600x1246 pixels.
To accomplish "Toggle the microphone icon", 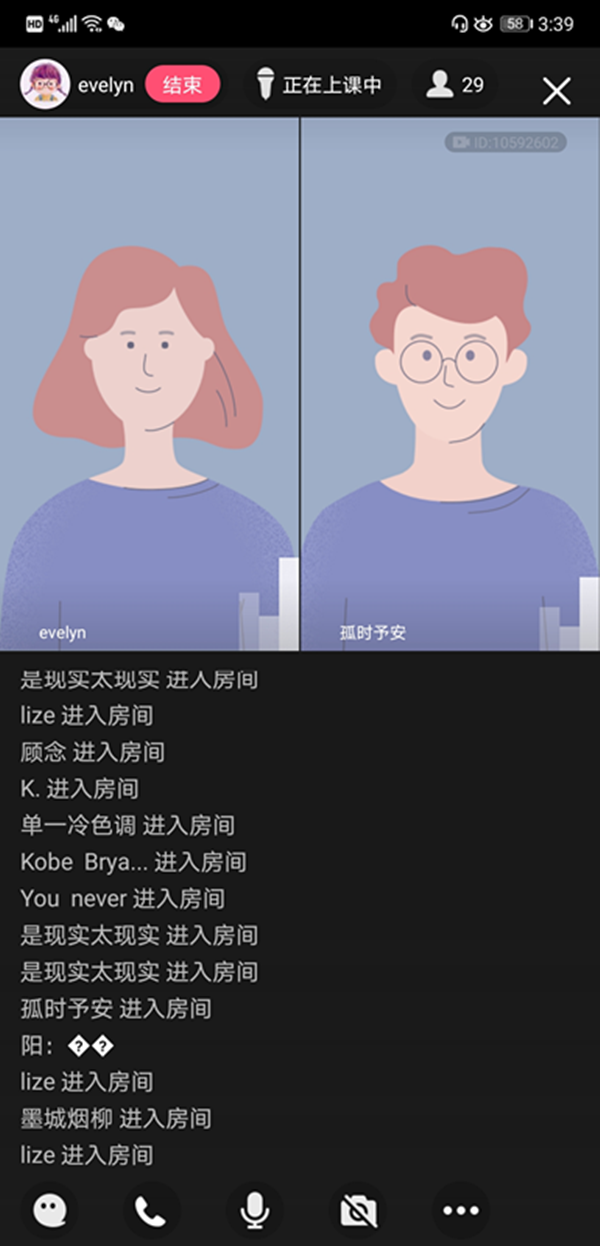I will [x=254, y=1211].
